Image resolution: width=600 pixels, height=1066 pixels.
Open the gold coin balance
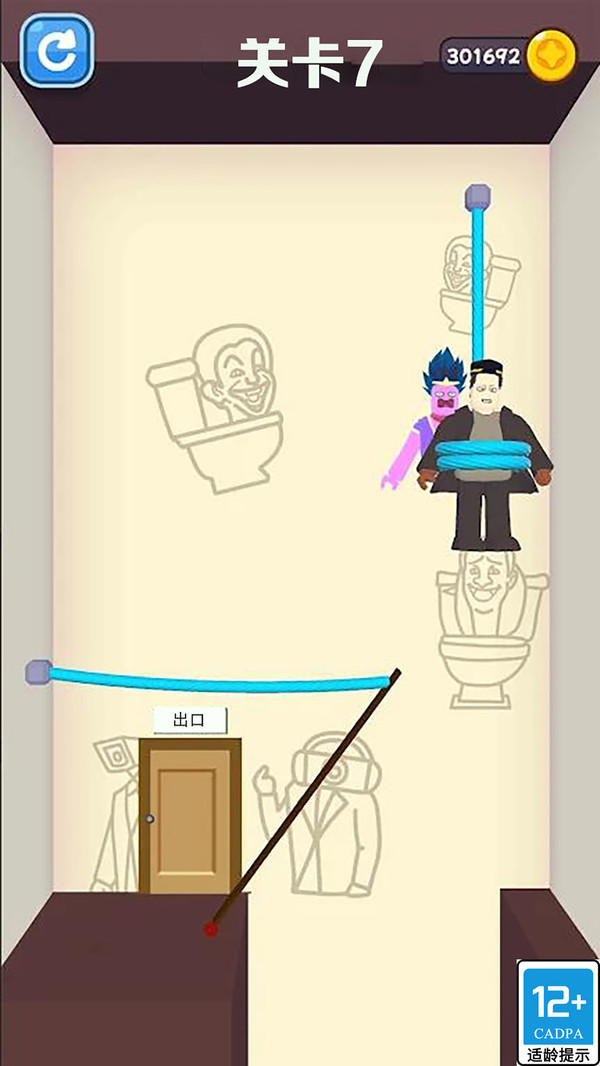coord(509,55)
